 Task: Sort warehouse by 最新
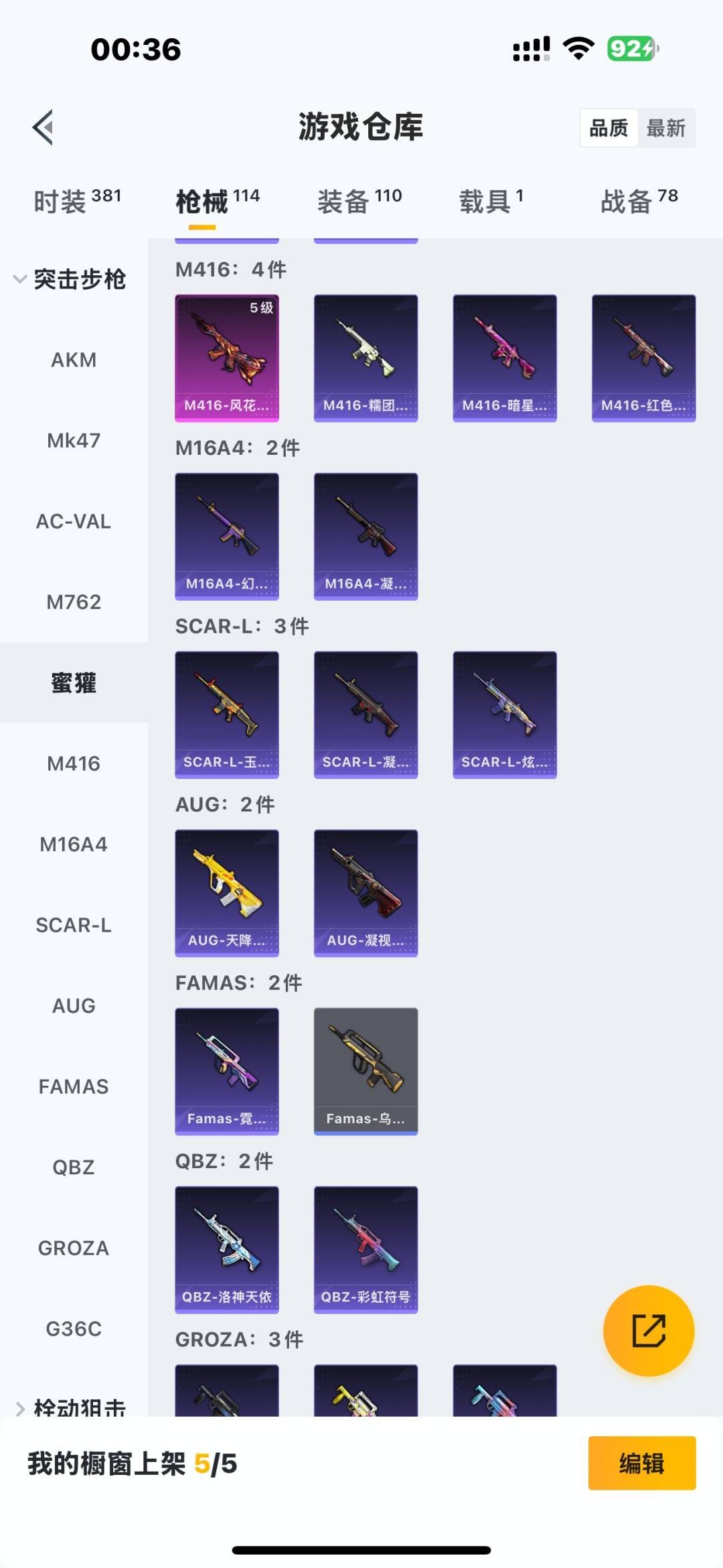point(665,128)
